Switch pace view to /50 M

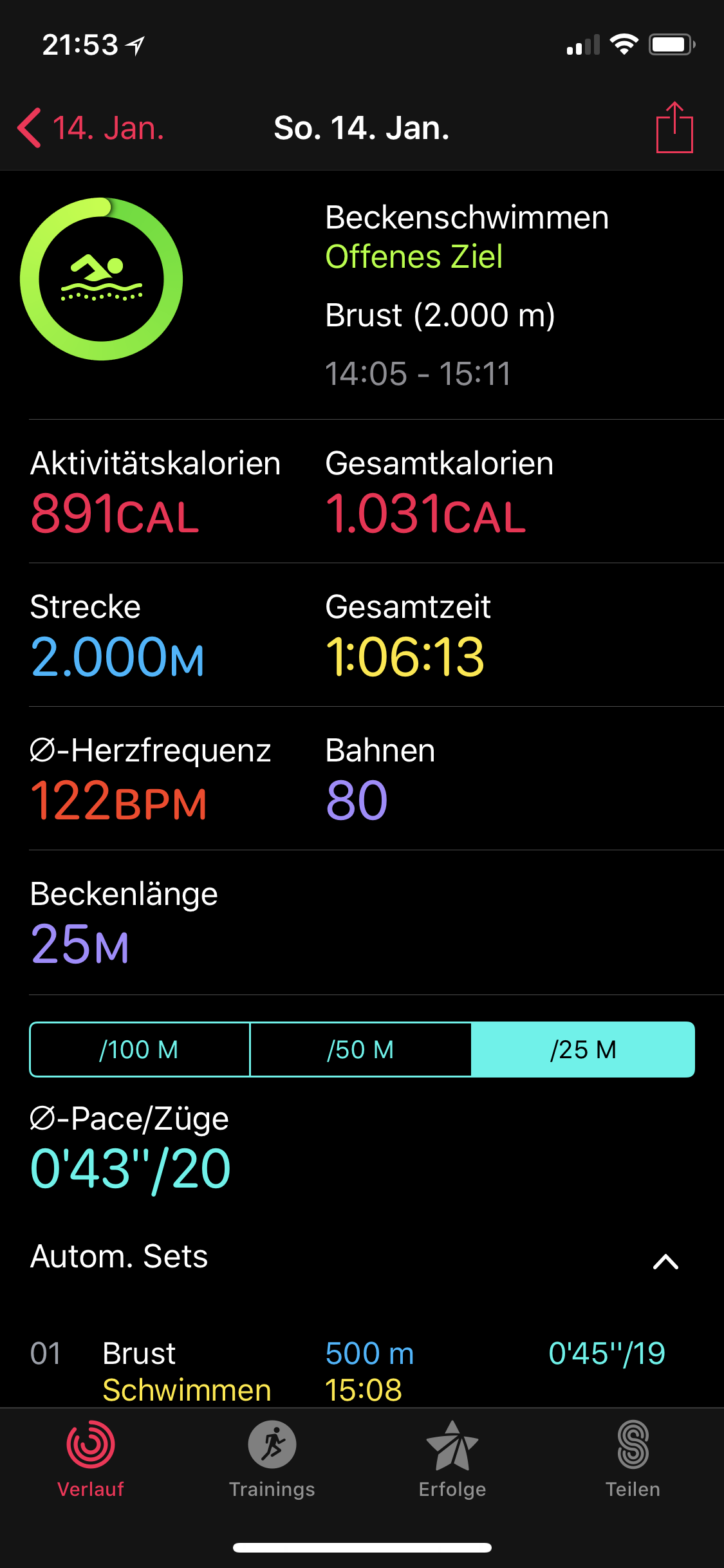(360, 1050)
